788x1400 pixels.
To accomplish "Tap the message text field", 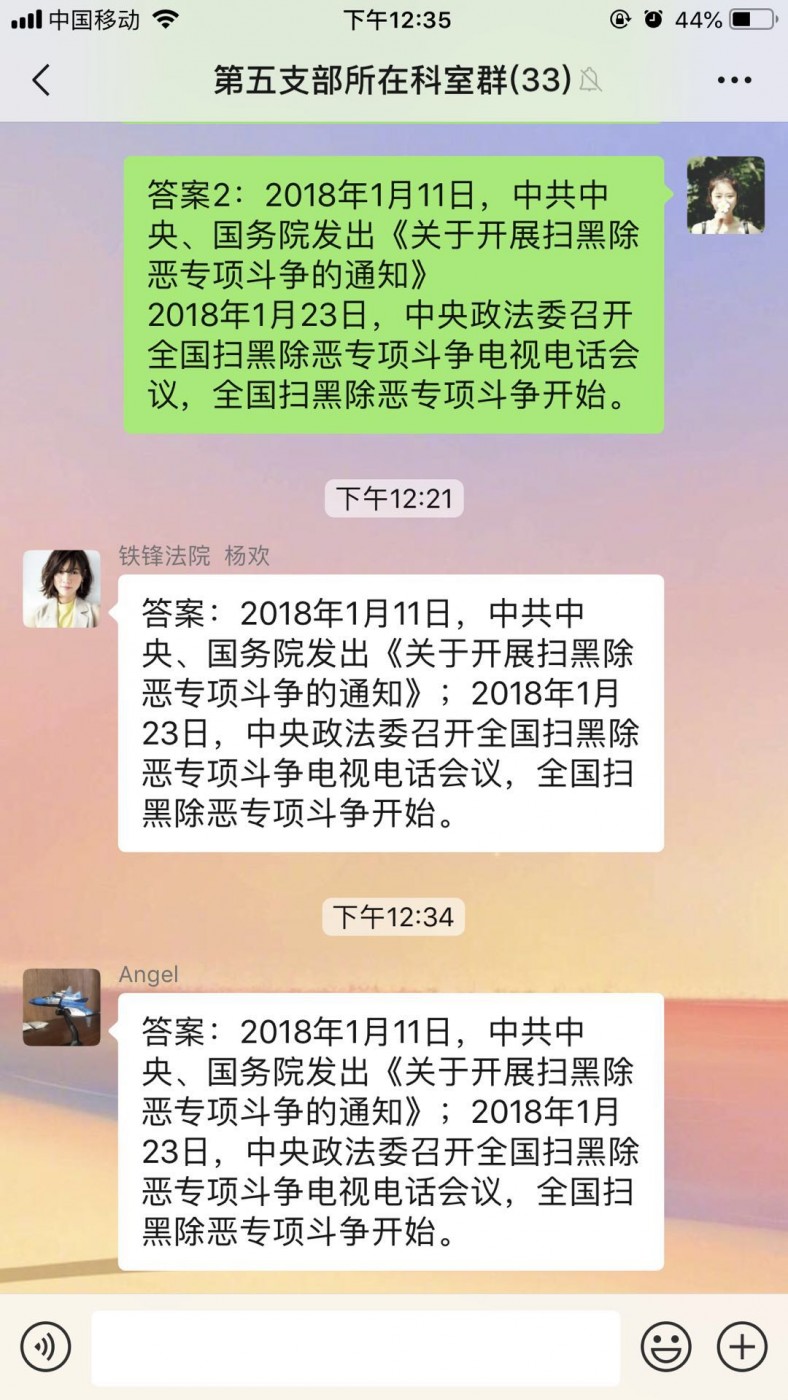I will pyautogui.click(x=356, y=1347).
